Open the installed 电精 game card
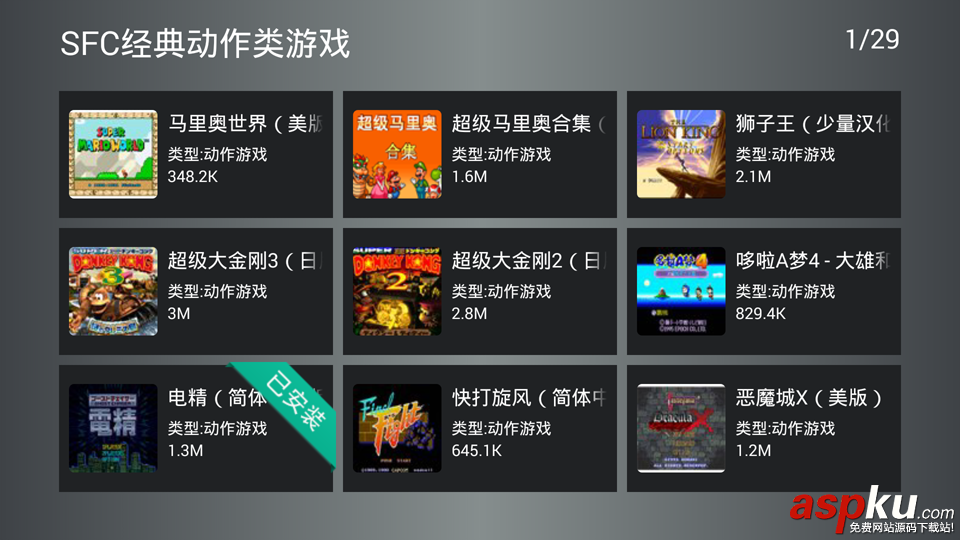The height and width of the screenshot is (540, 960). click(x=195, y=428)
